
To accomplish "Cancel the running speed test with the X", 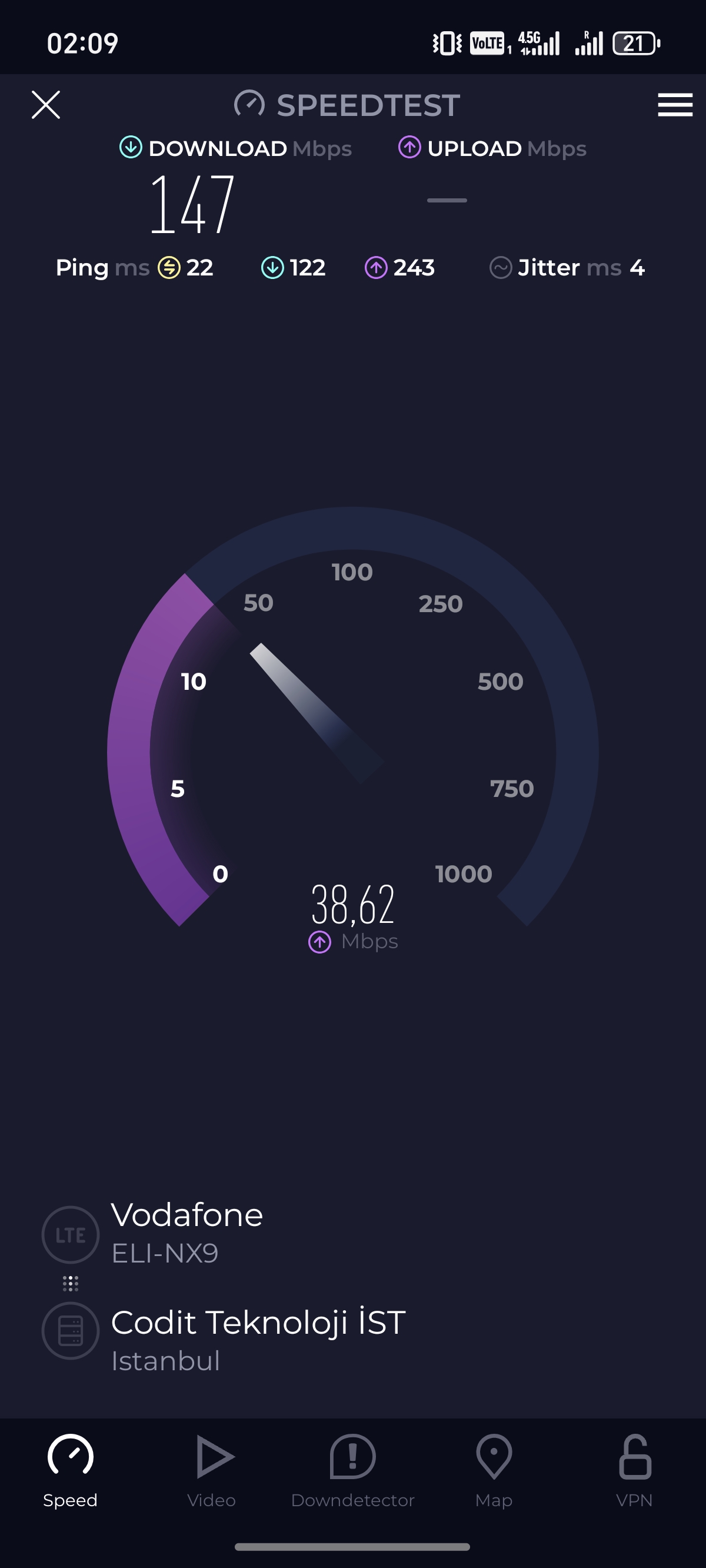I will pyautogui.click(x=46, y=105).
